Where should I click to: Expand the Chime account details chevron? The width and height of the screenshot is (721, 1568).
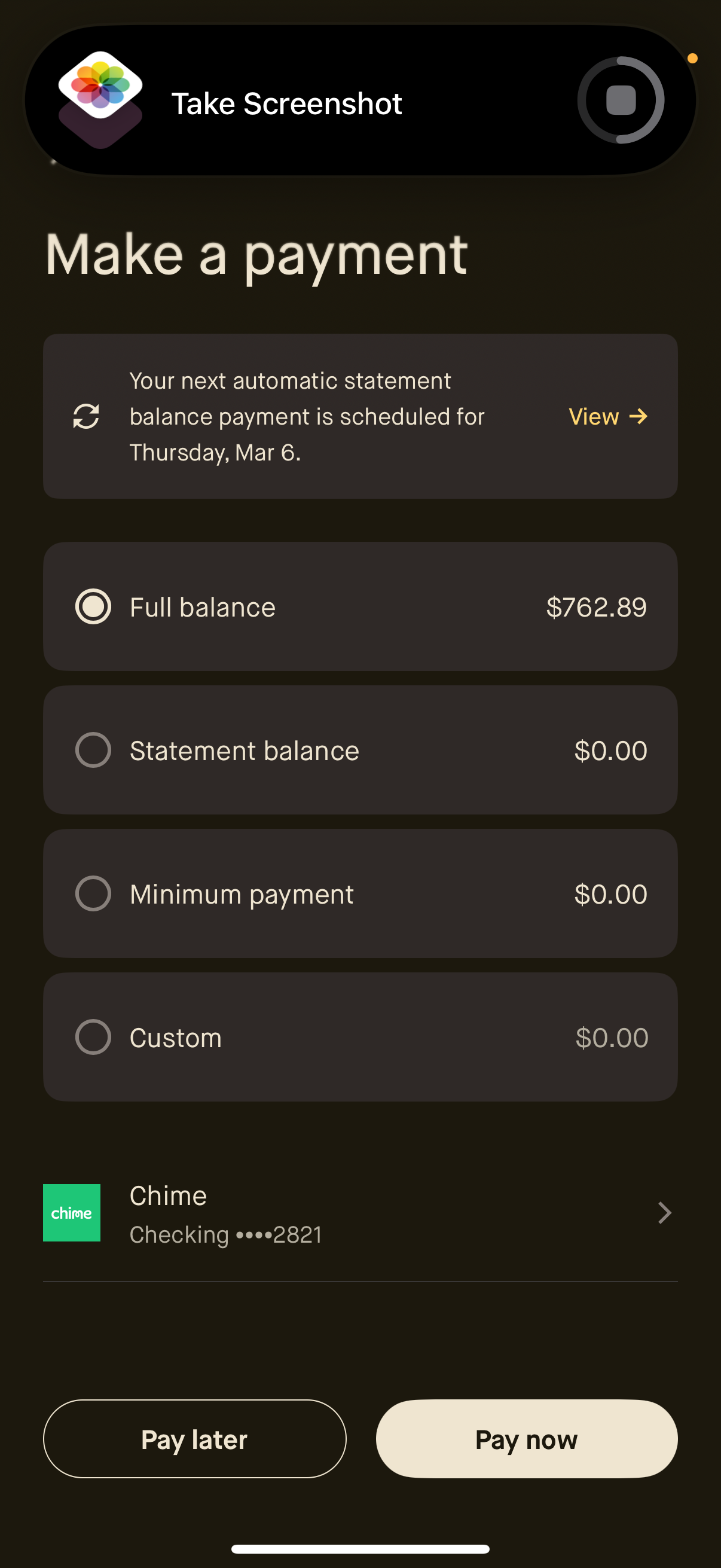(665, 1212)
